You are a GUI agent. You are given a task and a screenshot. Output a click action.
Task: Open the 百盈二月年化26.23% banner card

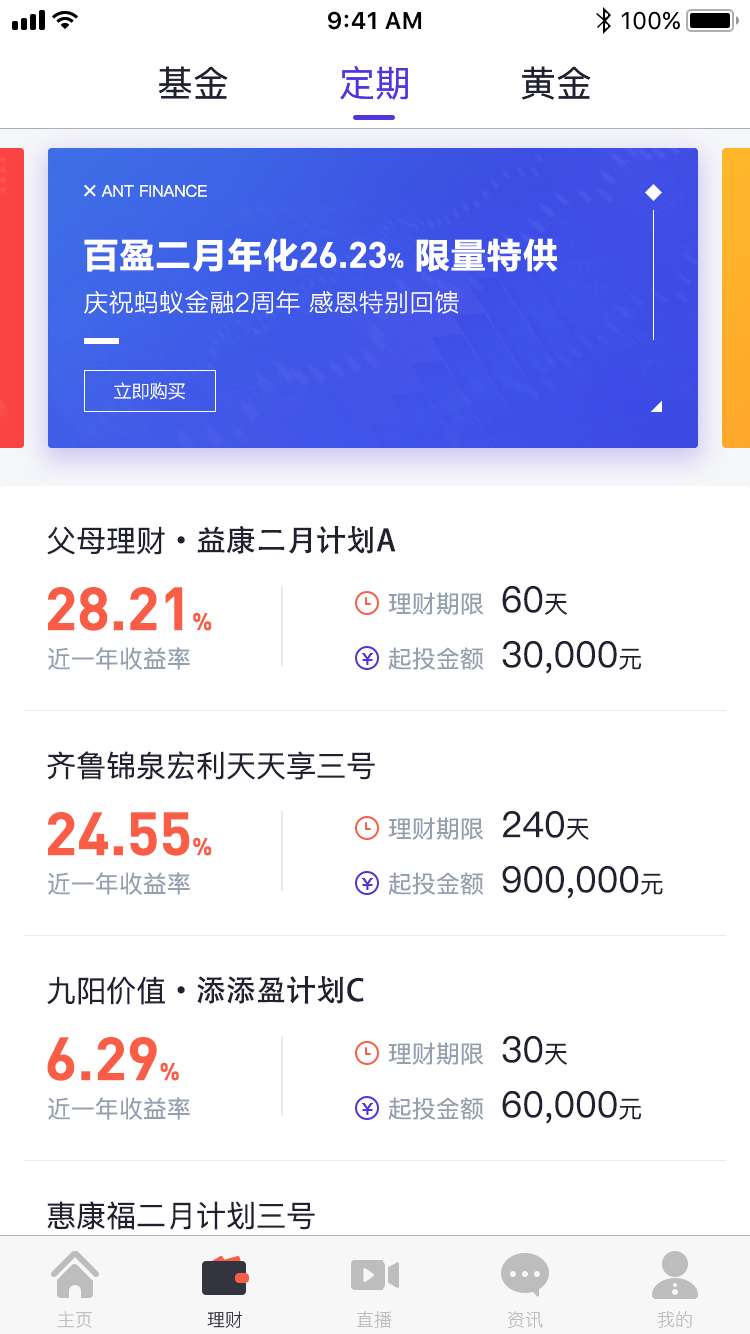tap(373, 298)
